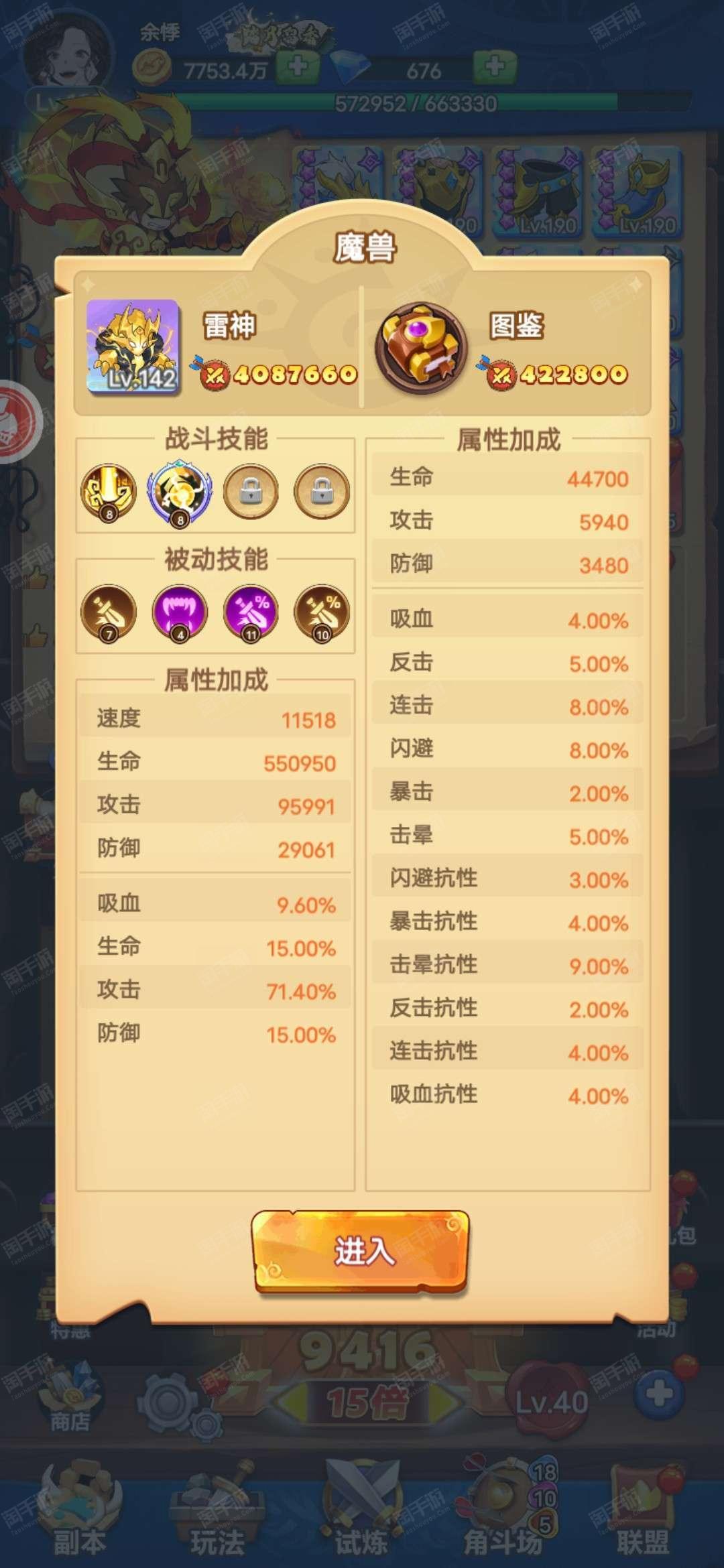View the purple sword passive skill level 11
The width and height of the screenshot is (724, 1568).
pyautogui.click(x=251, y=613)
